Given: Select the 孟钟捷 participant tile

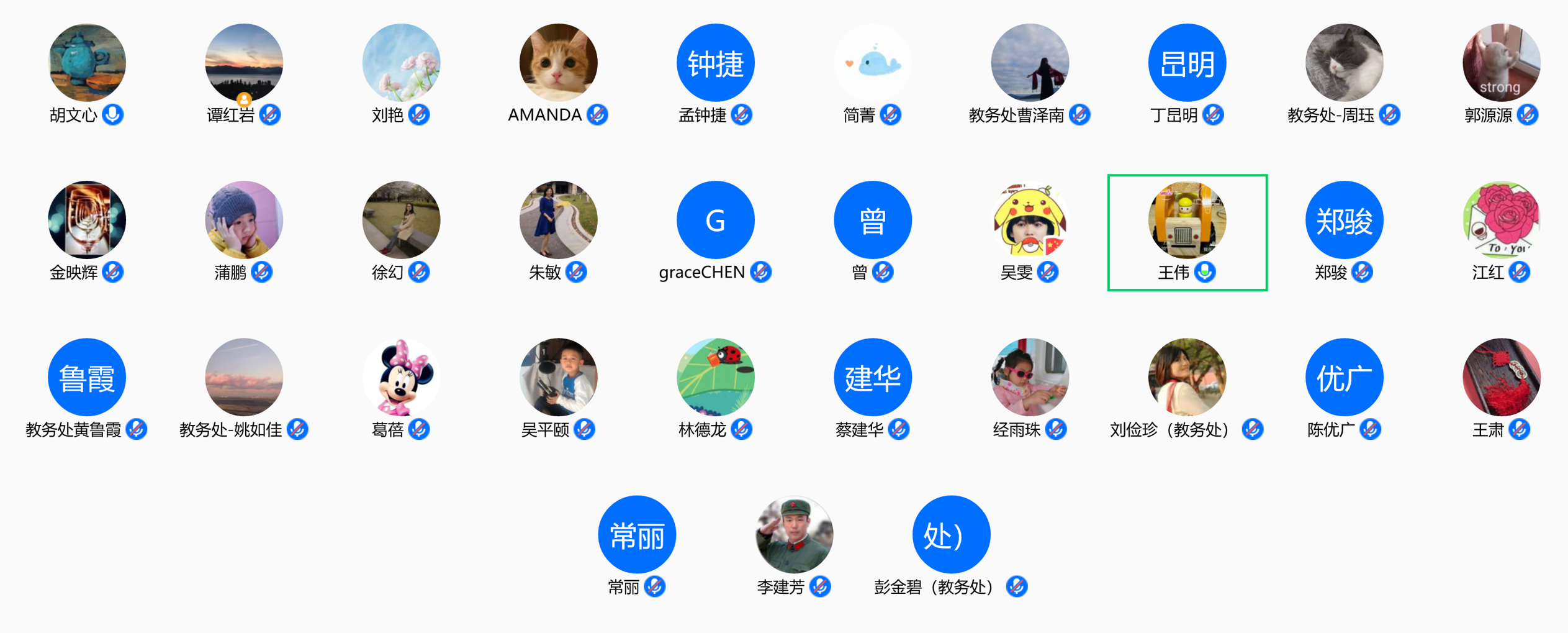Looking at the screenshot, I should click(715, 63).
